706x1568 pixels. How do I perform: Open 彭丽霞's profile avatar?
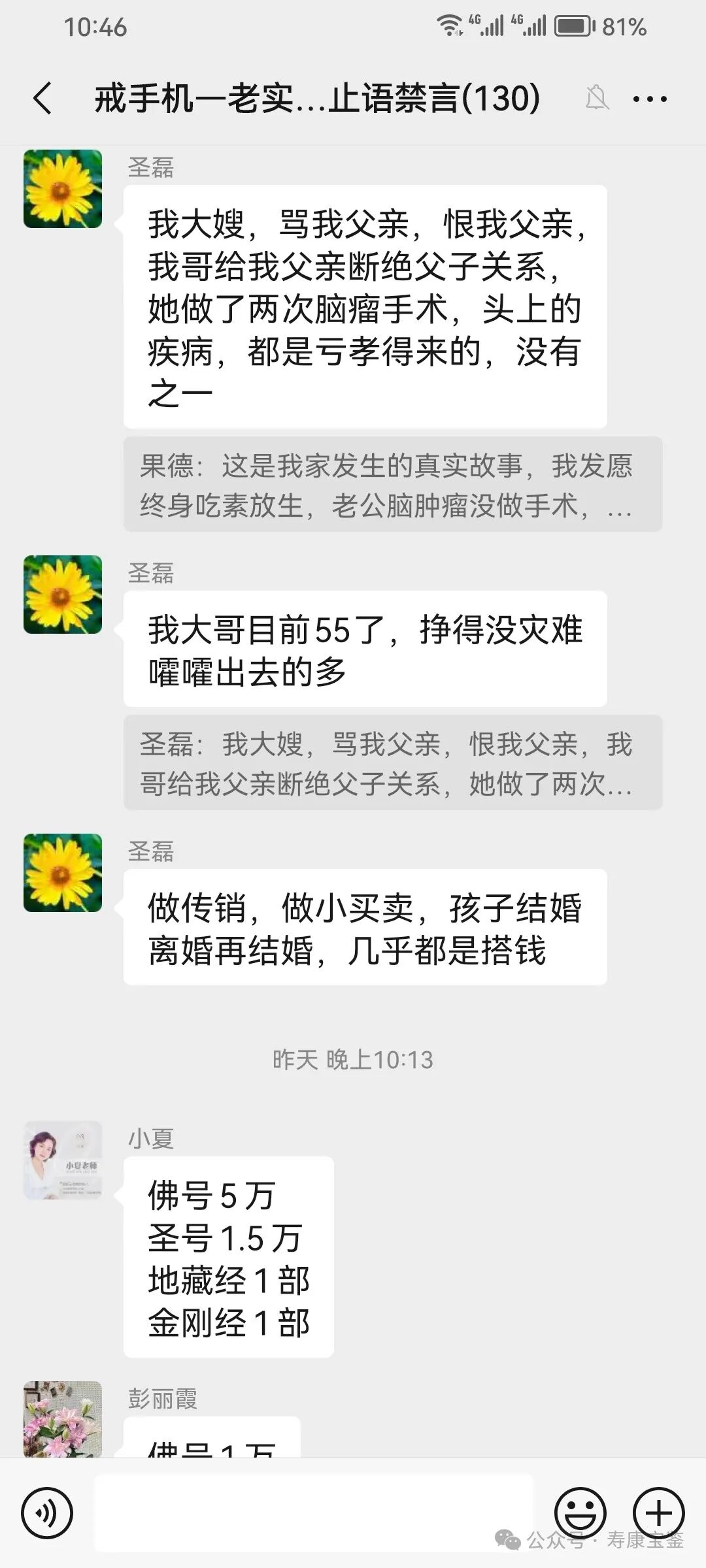pyautogui.click(x=63, y=1419)
